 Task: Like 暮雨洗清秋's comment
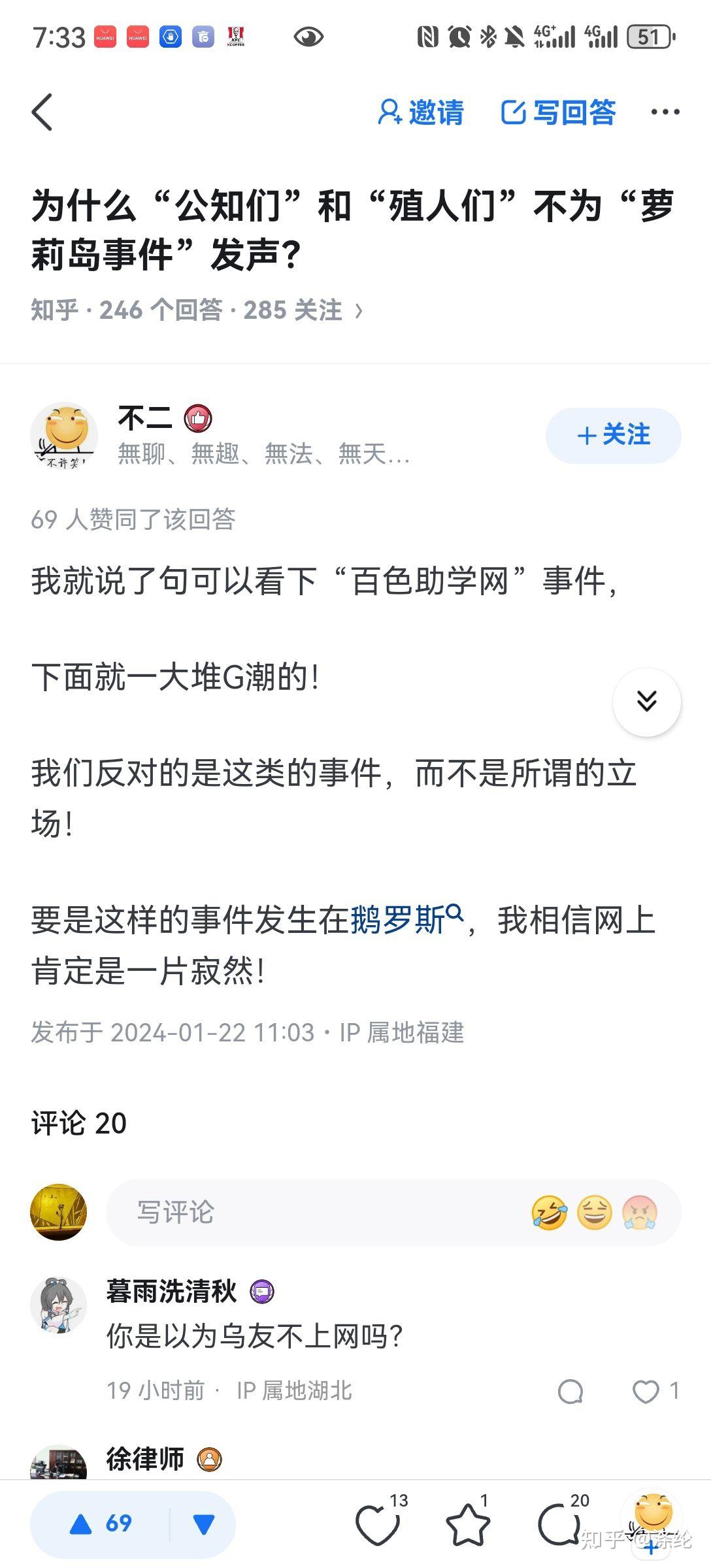(x=646, y=1391)
